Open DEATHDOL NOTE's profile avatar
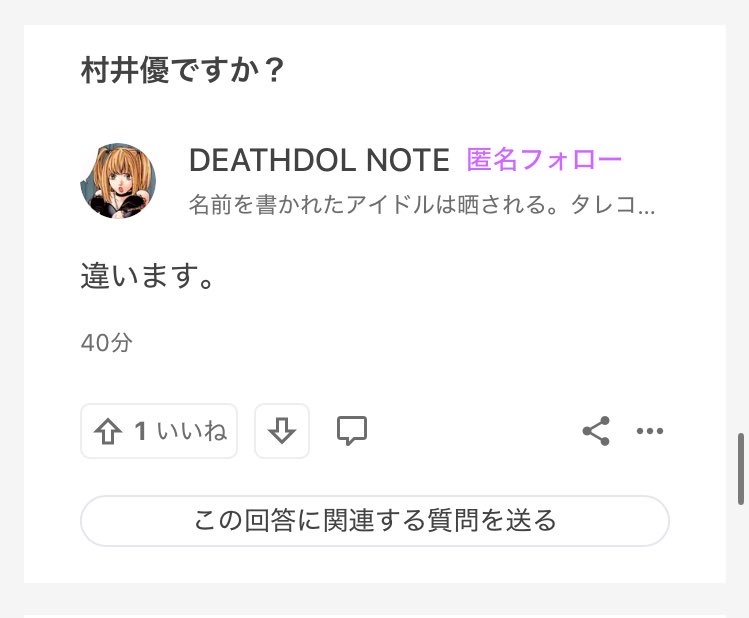 point(118,181)
